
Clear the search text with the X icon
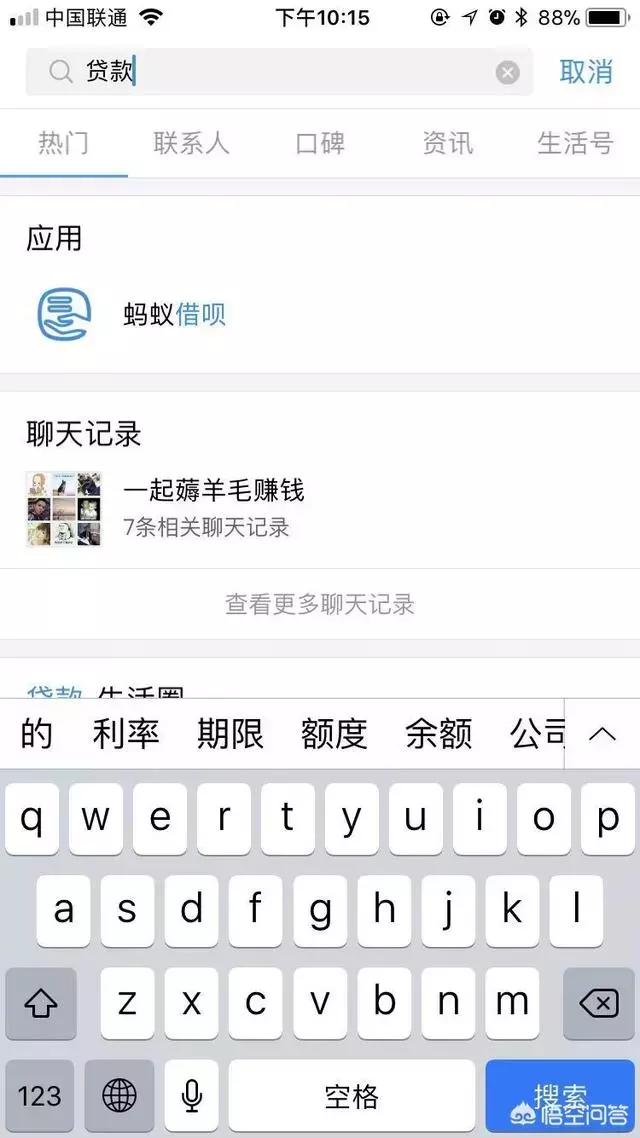508,72
